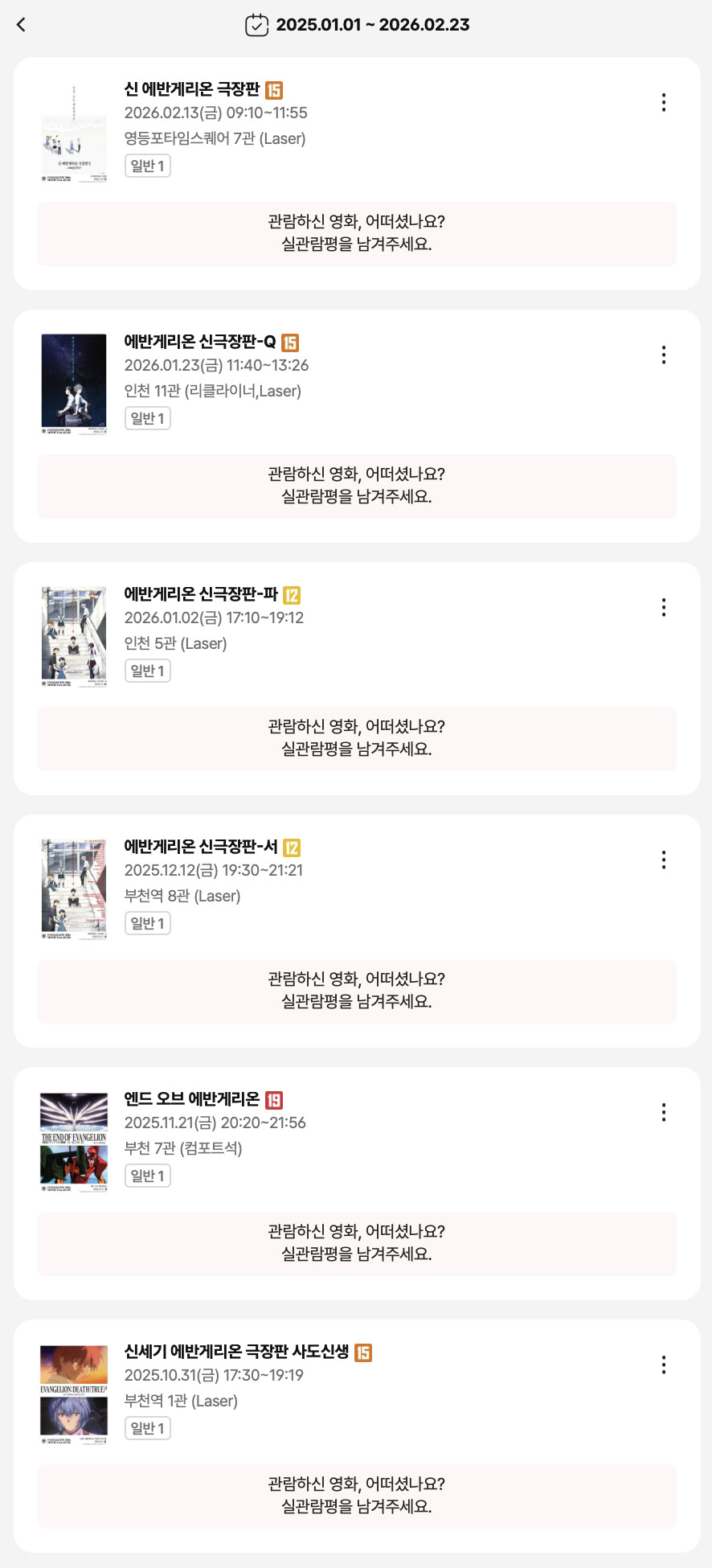Write a review for 에반게리온 신극장판-파
This screenshot has height=1568, width=712.
357,738
